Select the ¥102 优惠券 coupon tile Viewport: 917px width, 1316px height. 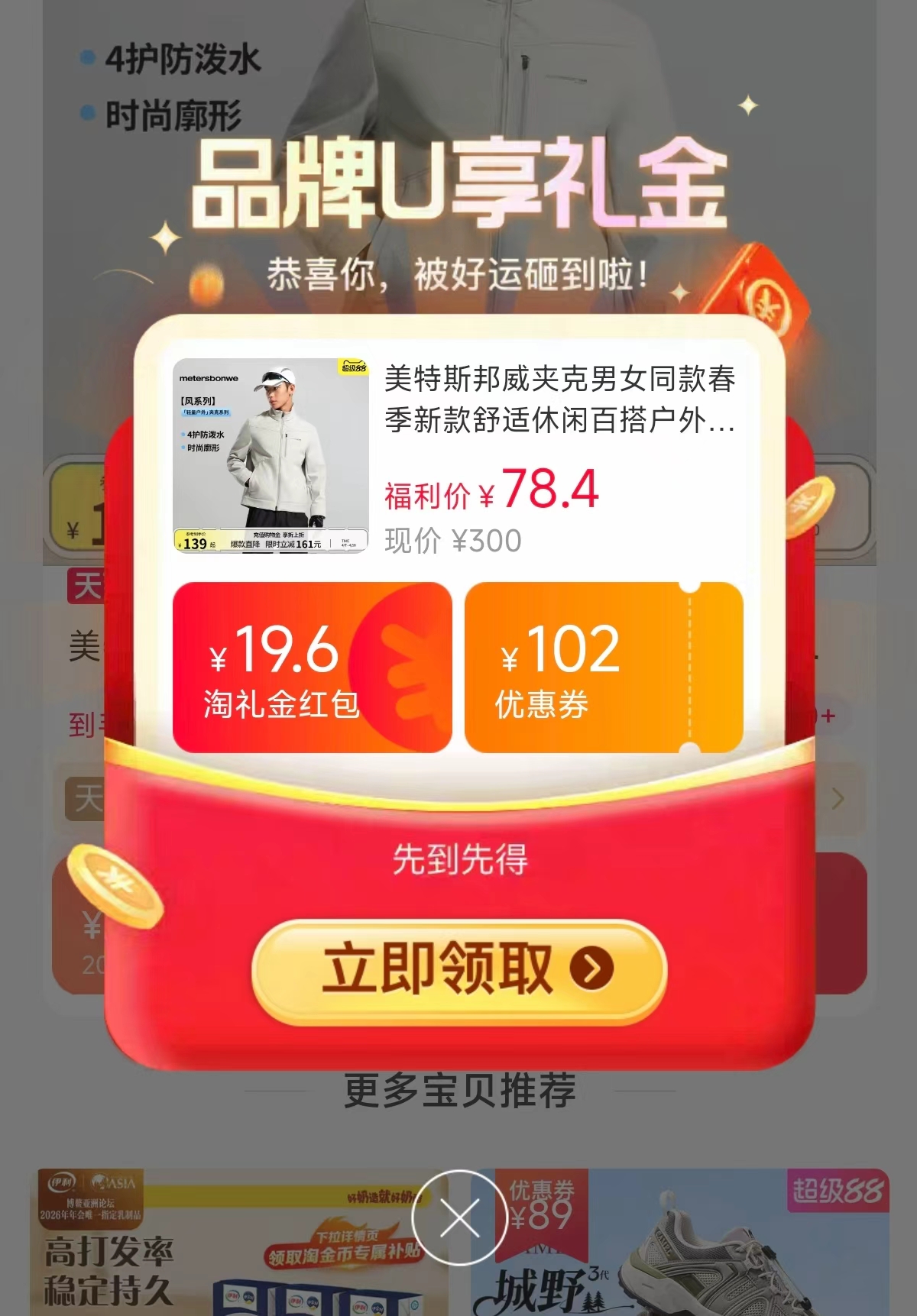[603, 668]
